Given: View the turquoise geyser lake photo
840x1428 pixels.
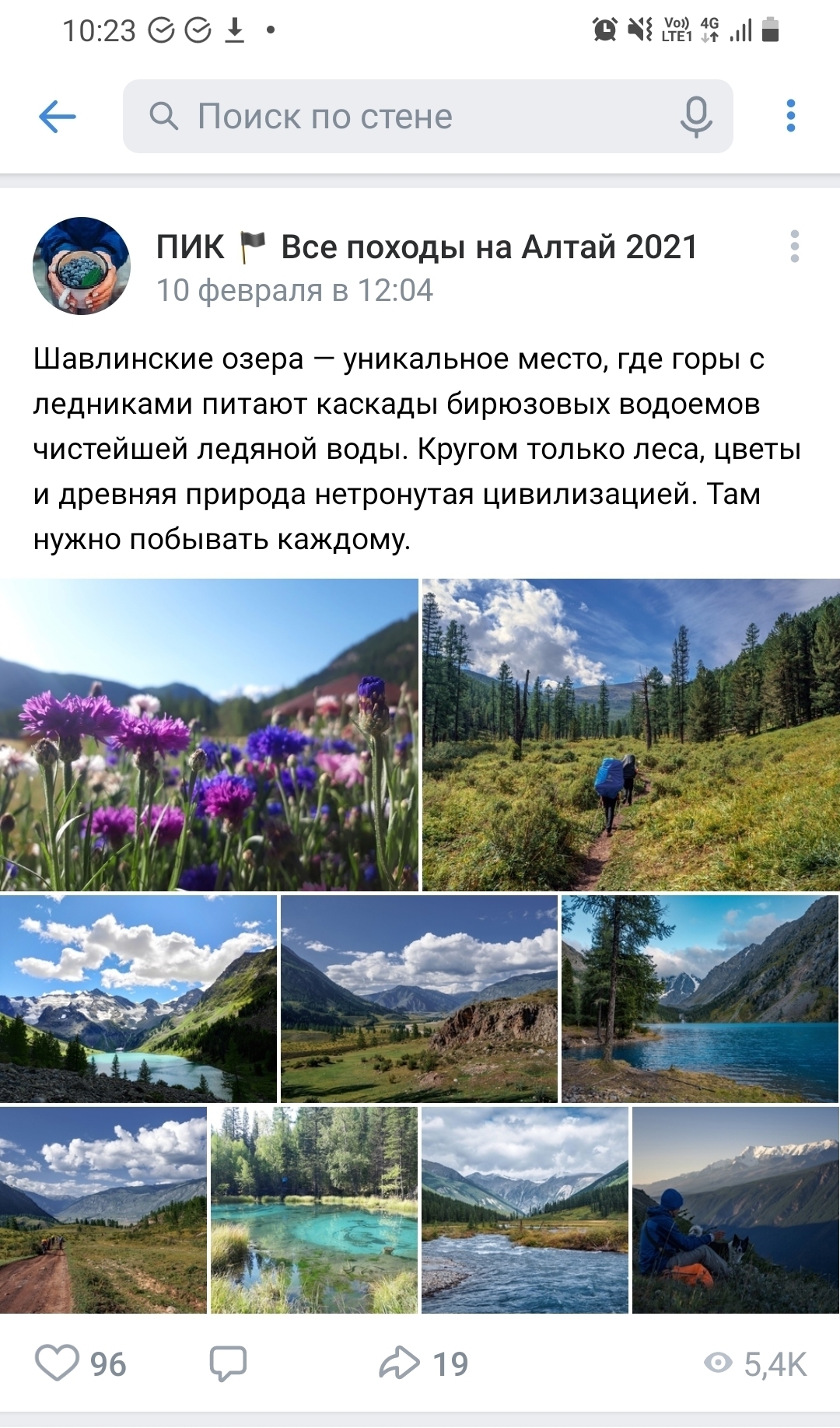Looking at the screenshot, I should (314, 1210).
